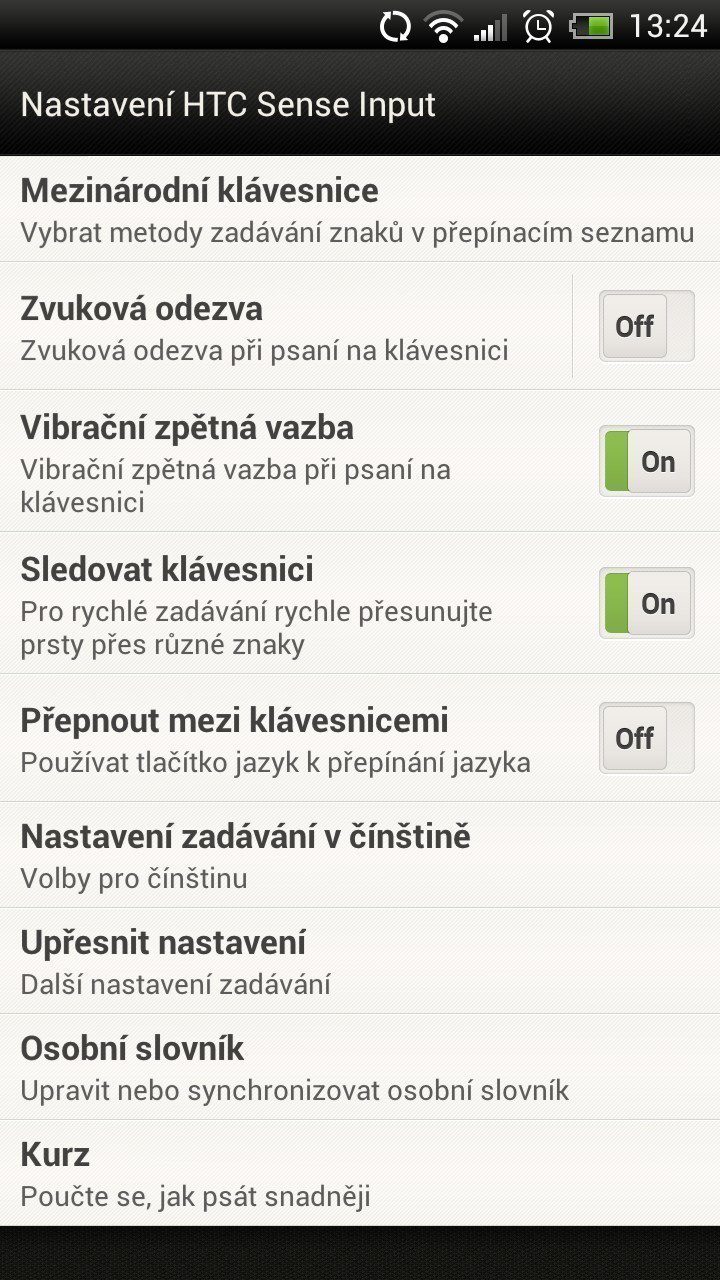Turn on the Zvuková odezva switch

pos(646,326)
